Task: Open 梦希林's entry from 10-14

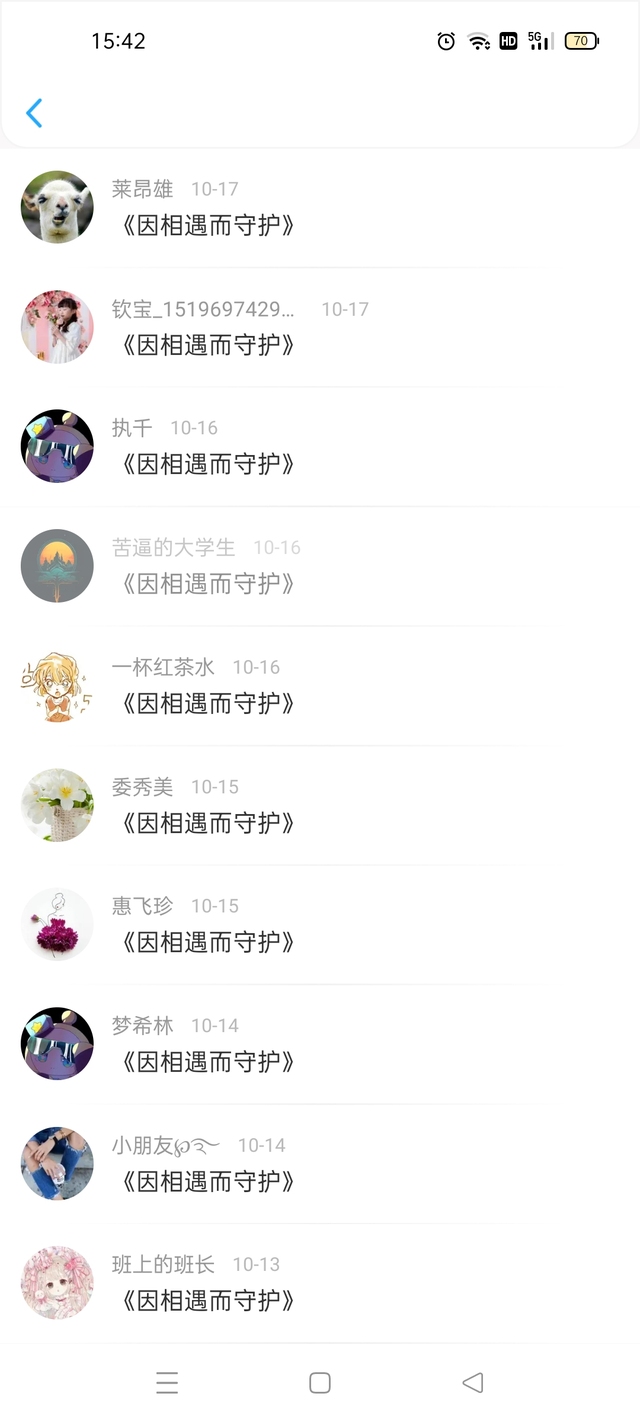Action: point(320,1045)
